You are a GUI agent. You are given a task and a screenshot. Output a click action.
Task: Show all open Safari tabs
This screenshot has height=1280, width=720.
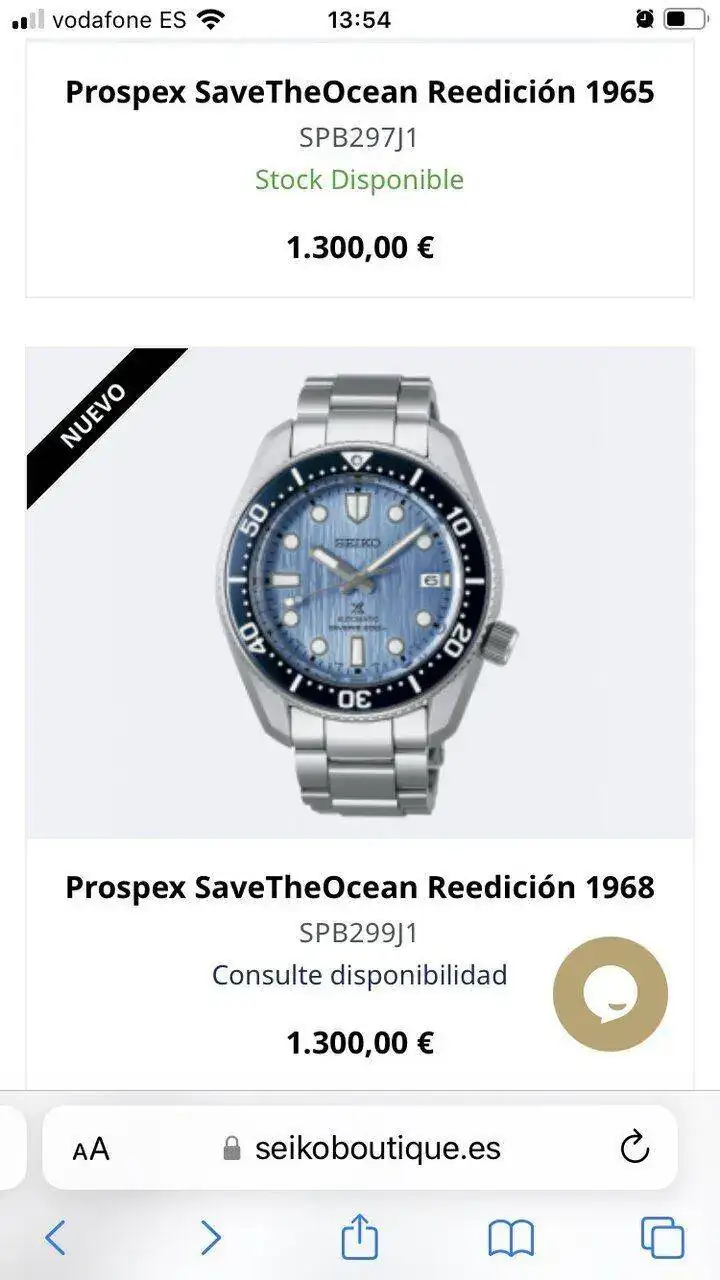click(x=662, y=1238)
